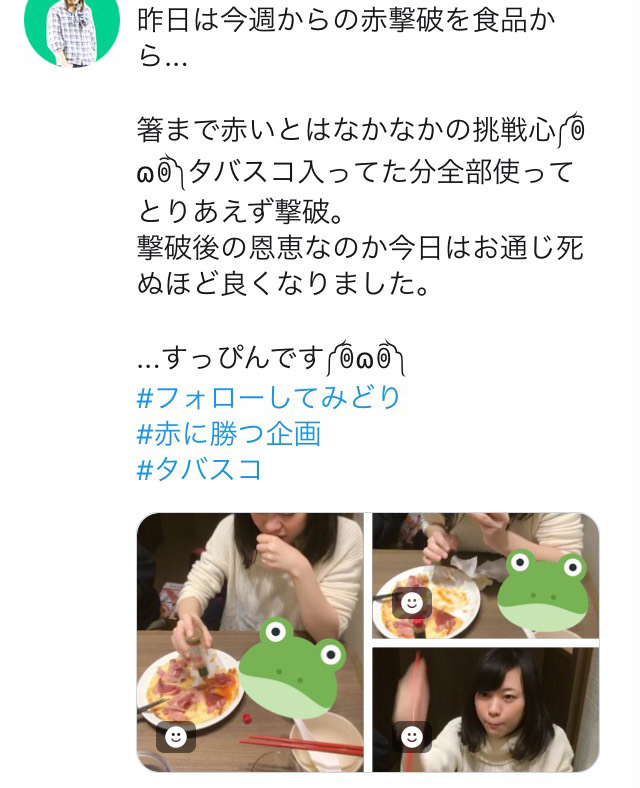Open hashtag #フォローしてみどり

[x=268, y=397]
